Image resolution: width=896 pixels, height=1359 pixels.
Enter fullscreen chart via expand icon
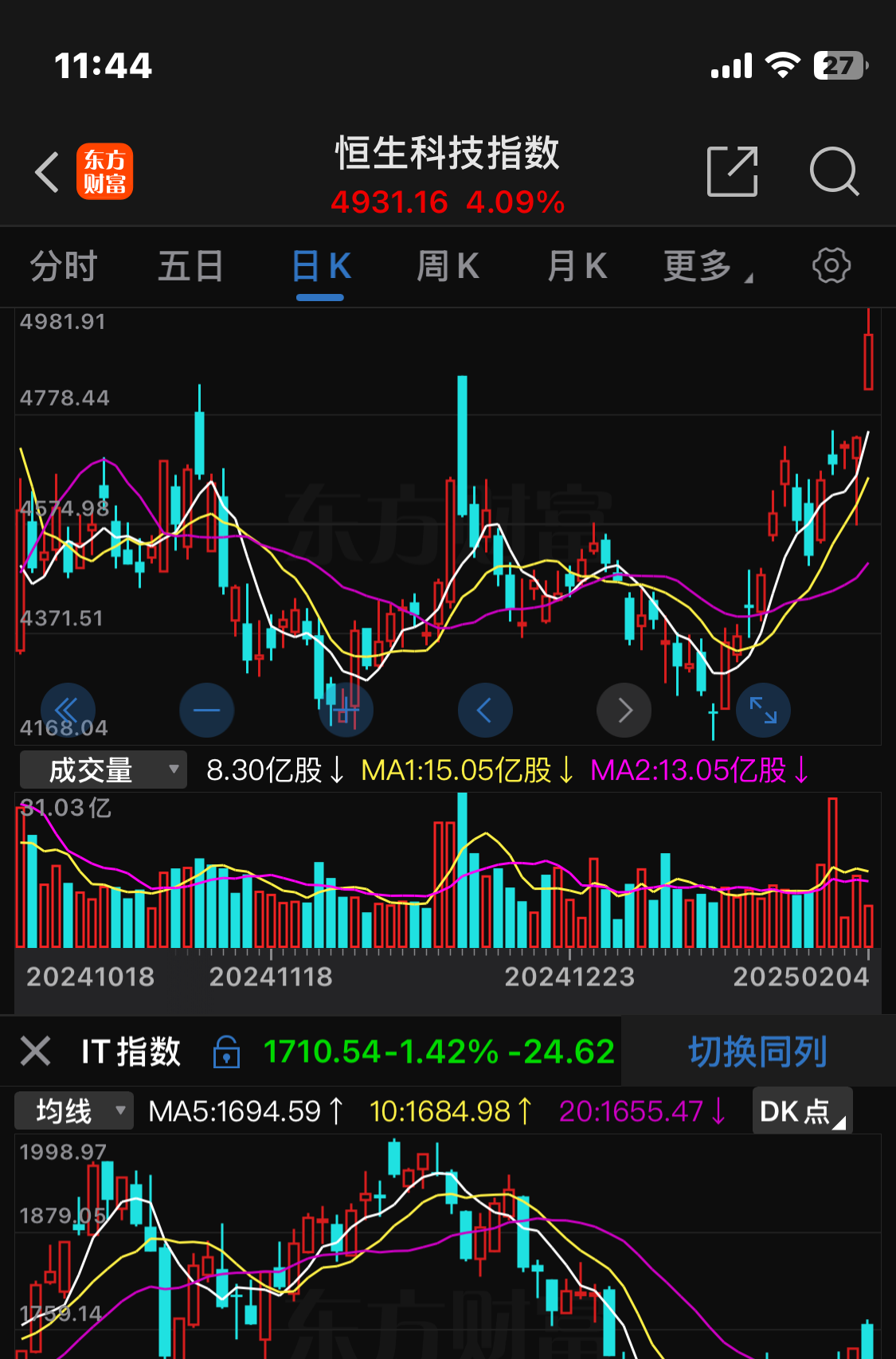click(763, 710)
